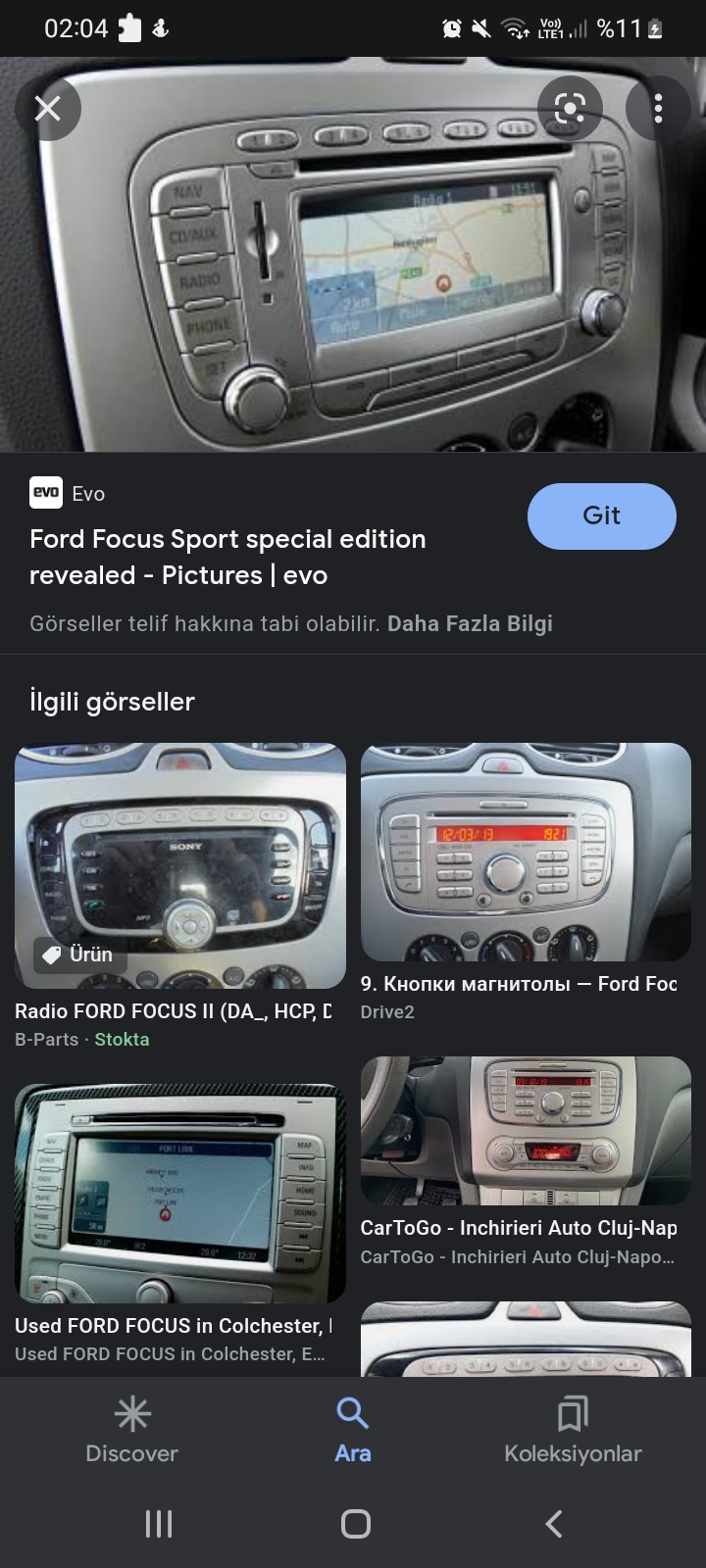Switch to the Discover tab
The height and width of the screenshot is (1568, 706).
tap(132, 1431)
